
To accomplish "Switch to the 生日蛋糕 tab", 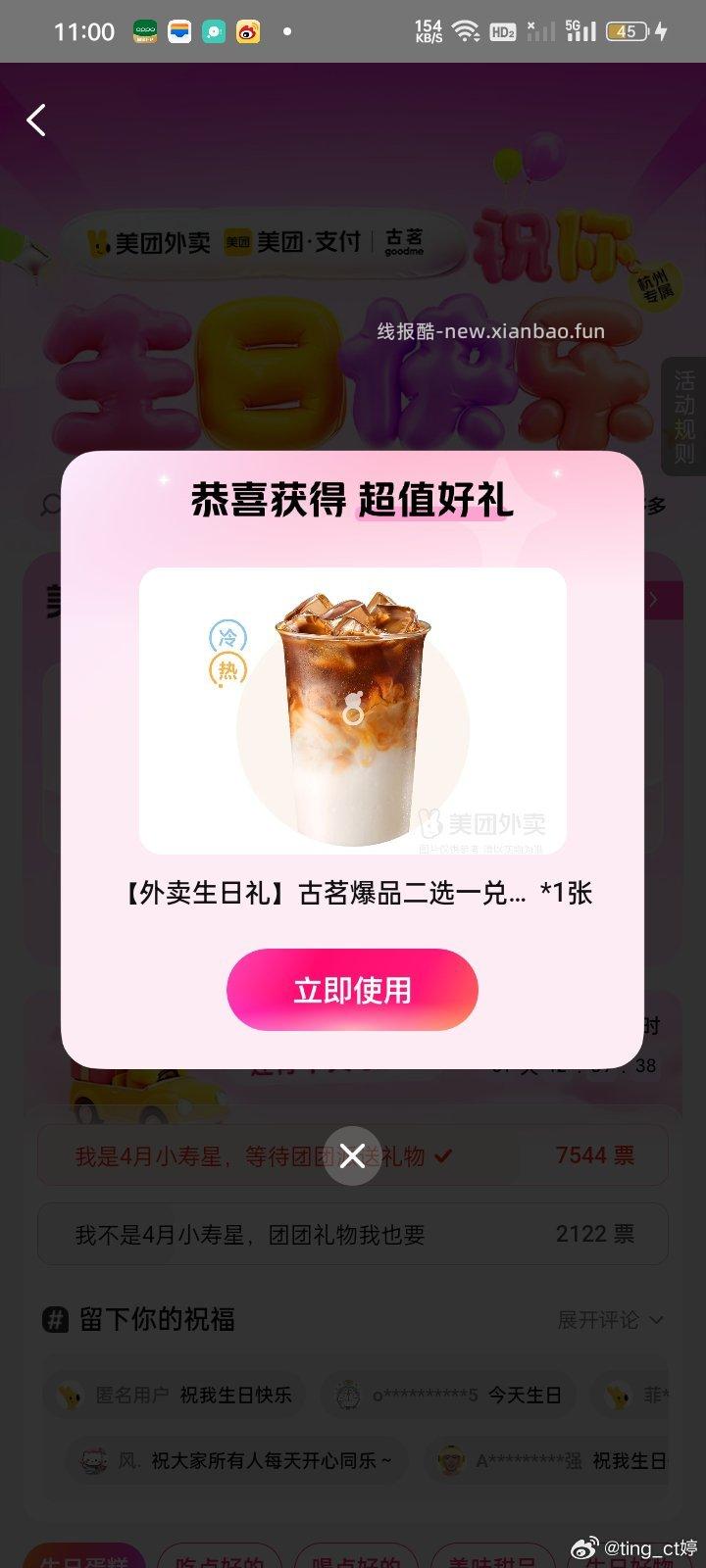I will (x=84, y=1557).
